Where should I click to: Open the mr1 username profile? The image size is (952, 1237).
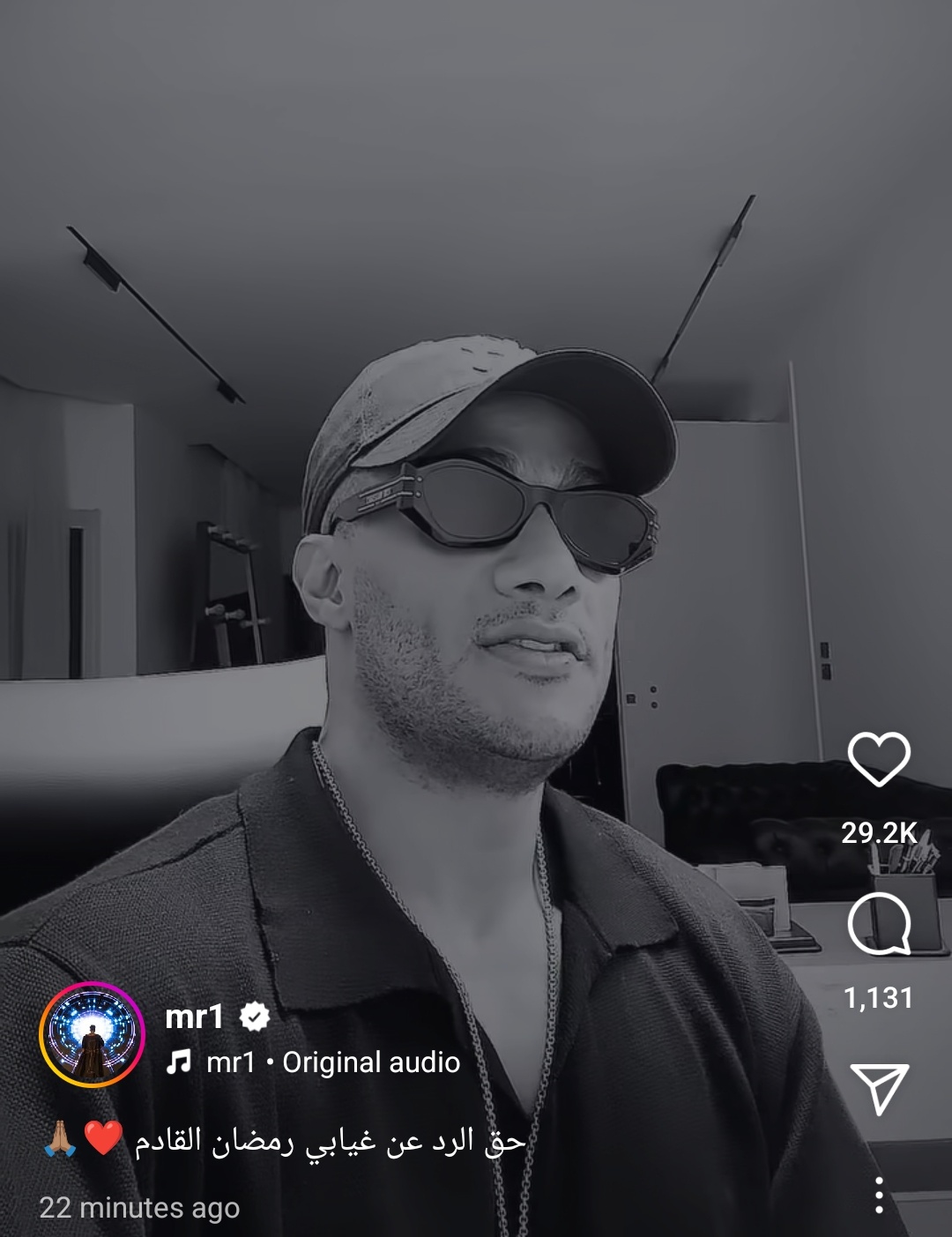[194, 1017]
